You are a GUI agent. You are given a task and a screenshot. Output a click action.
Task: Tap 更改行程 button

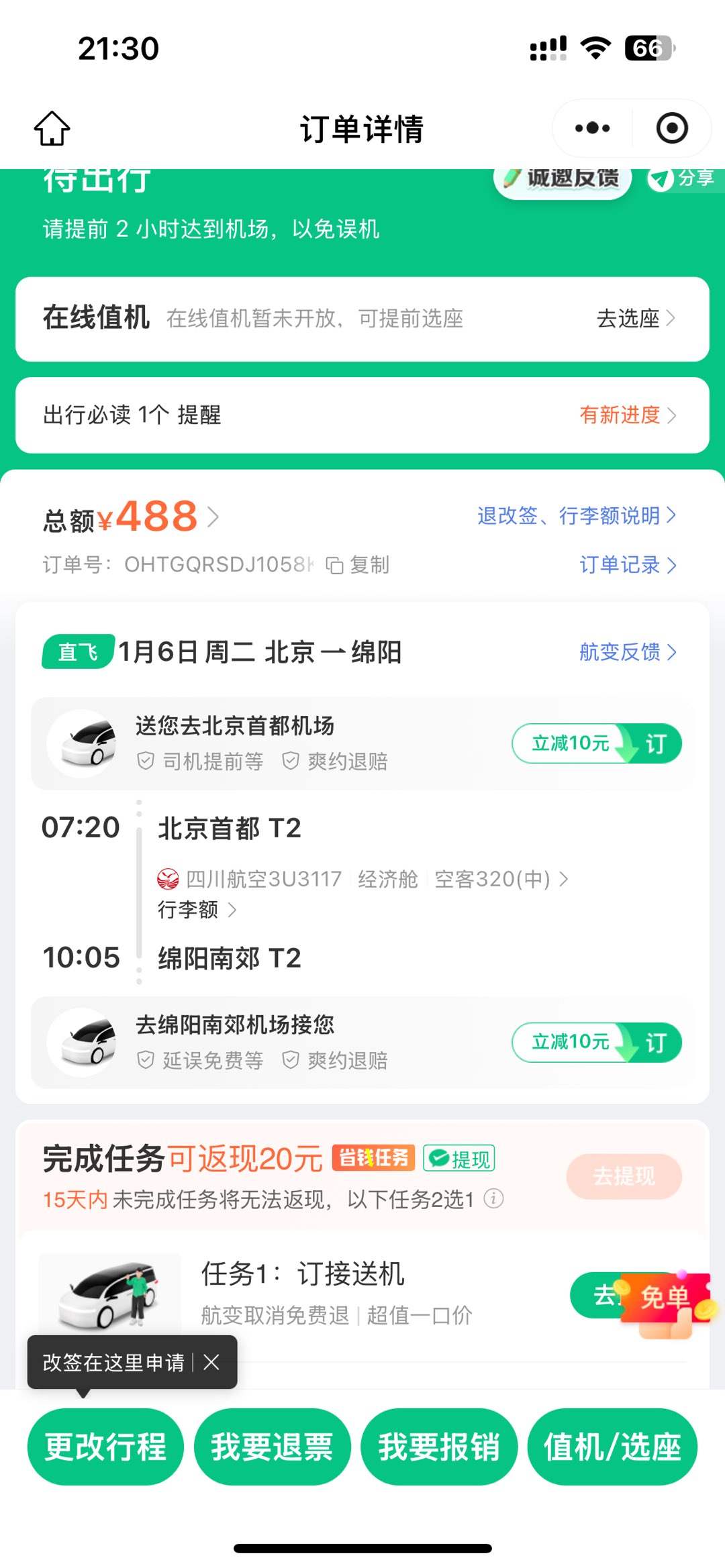point(105,1447)
